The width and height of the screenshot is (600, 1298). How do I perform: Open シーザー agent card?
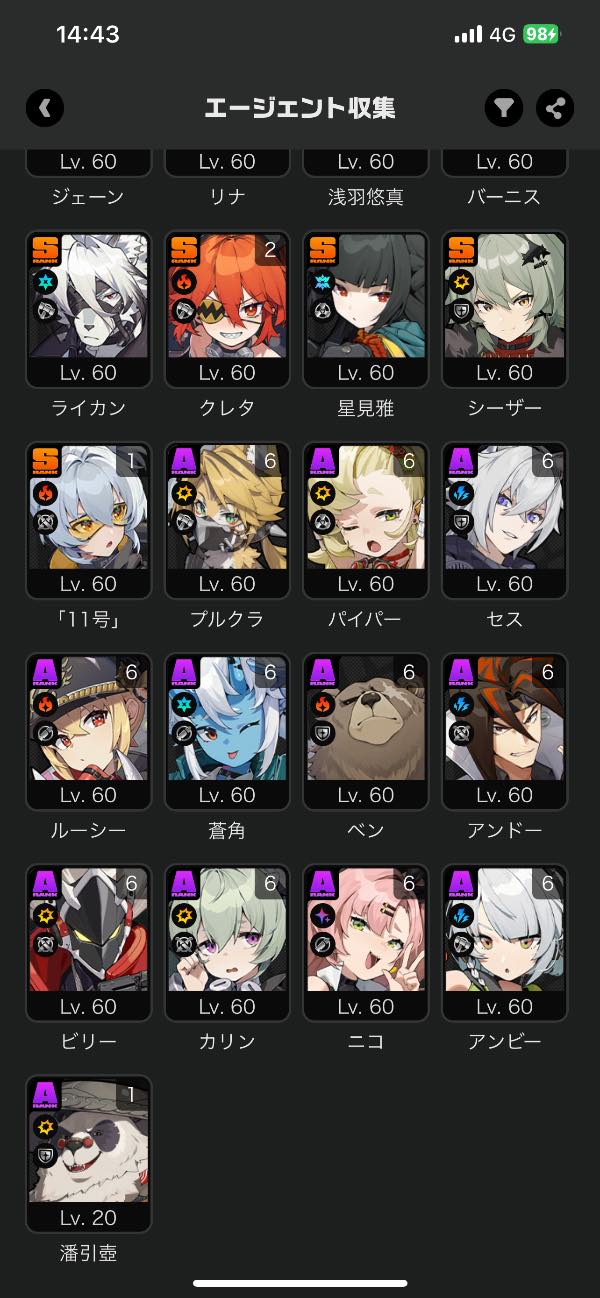(x=504, y=309)
